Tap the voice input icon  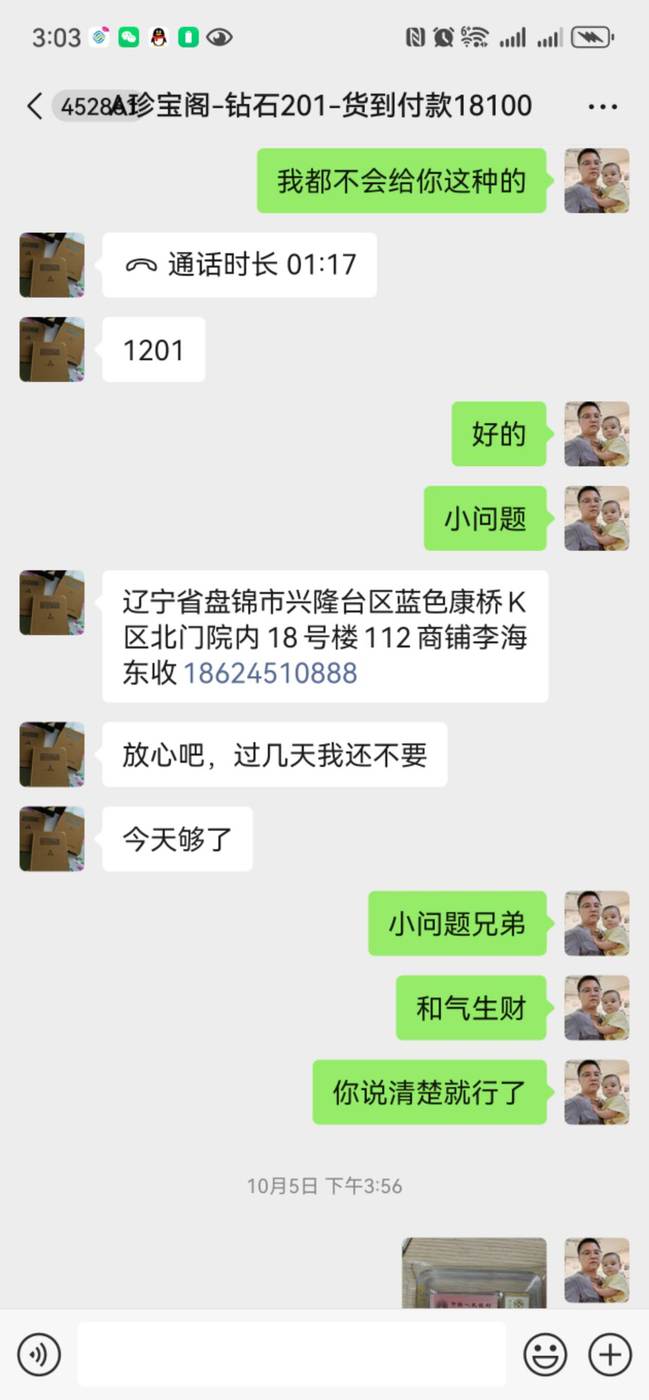click(x=39, y=1354)
